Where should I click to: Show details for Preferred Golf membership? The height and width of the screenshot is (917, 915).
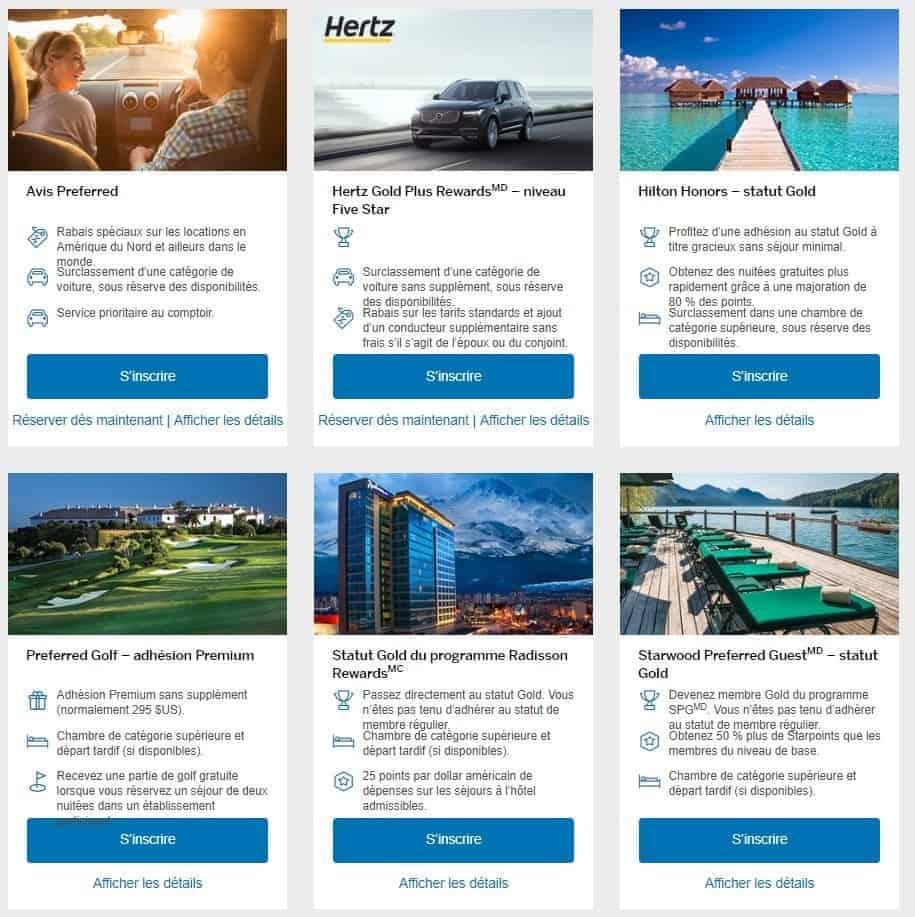(147, 883)
